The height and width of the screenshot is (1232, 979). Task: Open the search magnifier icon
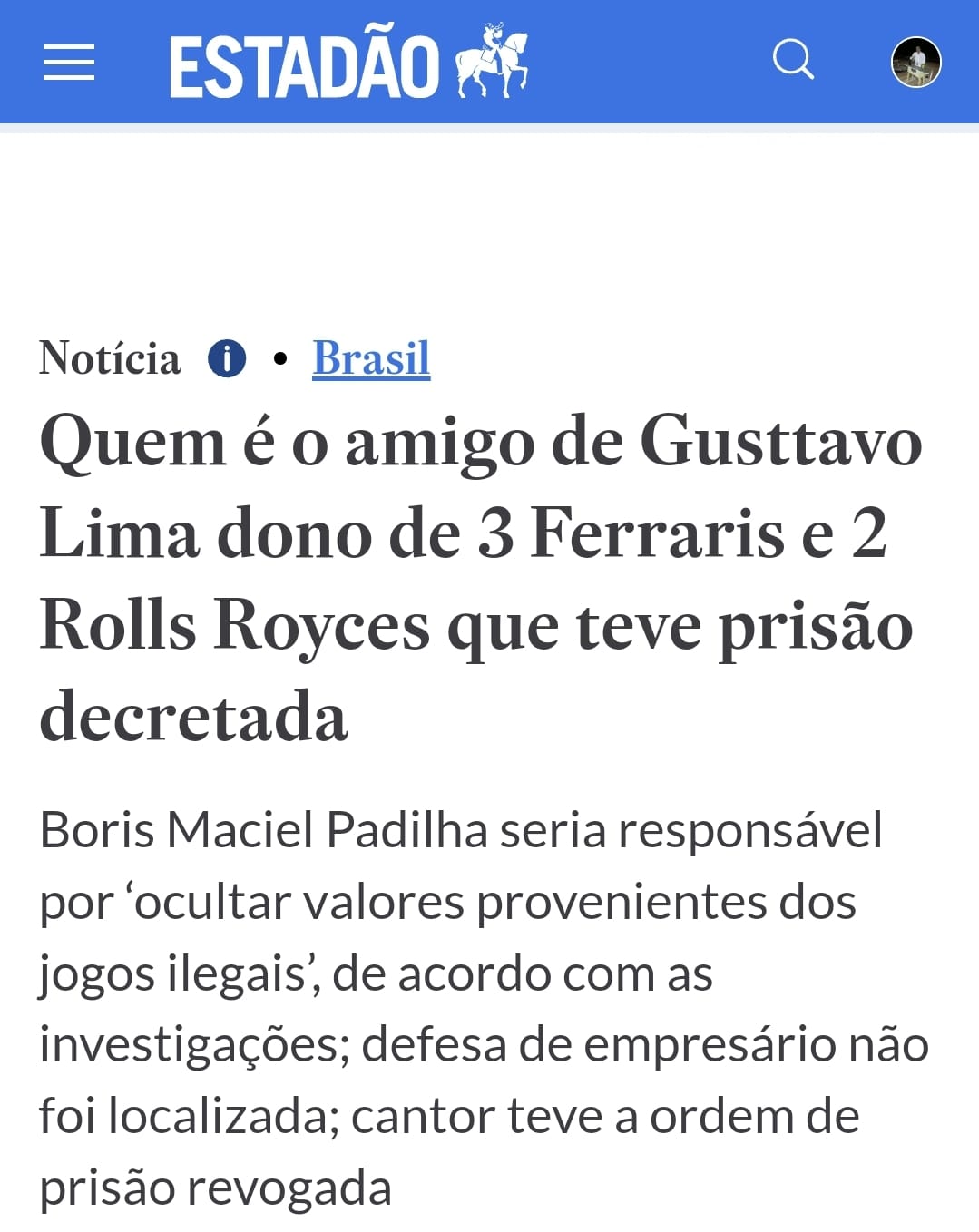793,61
